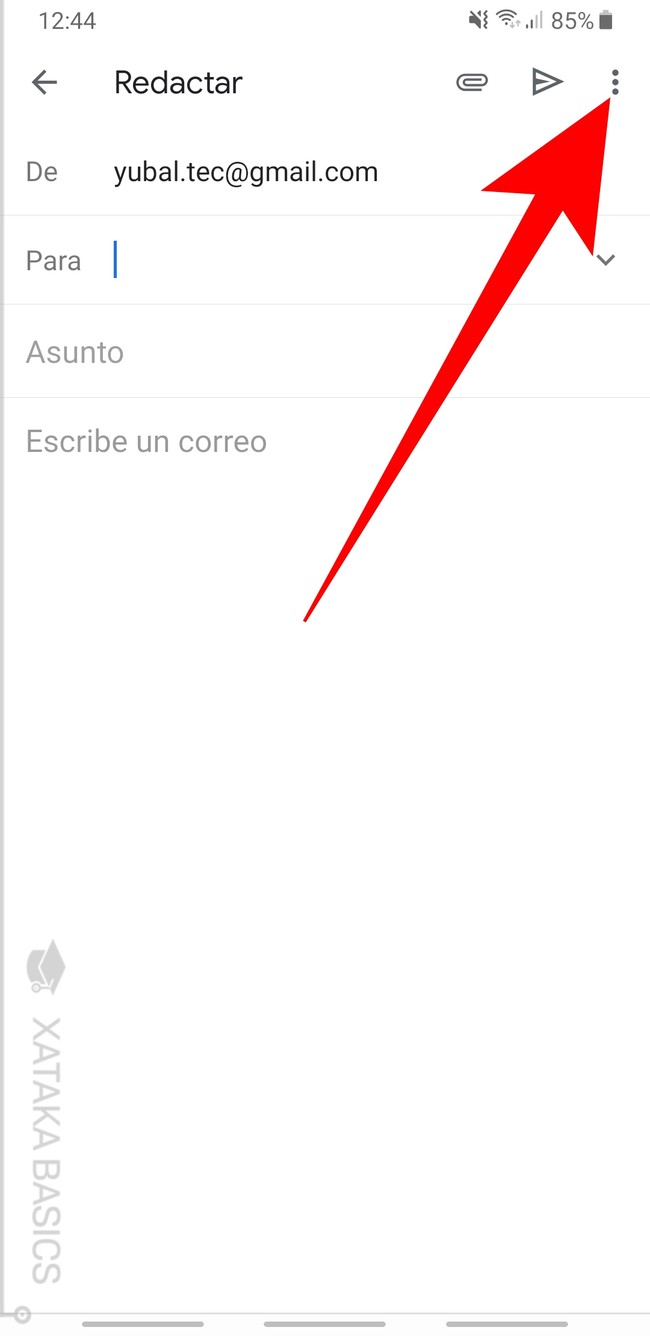This screenshot has width=650, height=1336.
Task: Tap the sender address yubal.tec@gmail.com
Action: (x=246, y=172)
